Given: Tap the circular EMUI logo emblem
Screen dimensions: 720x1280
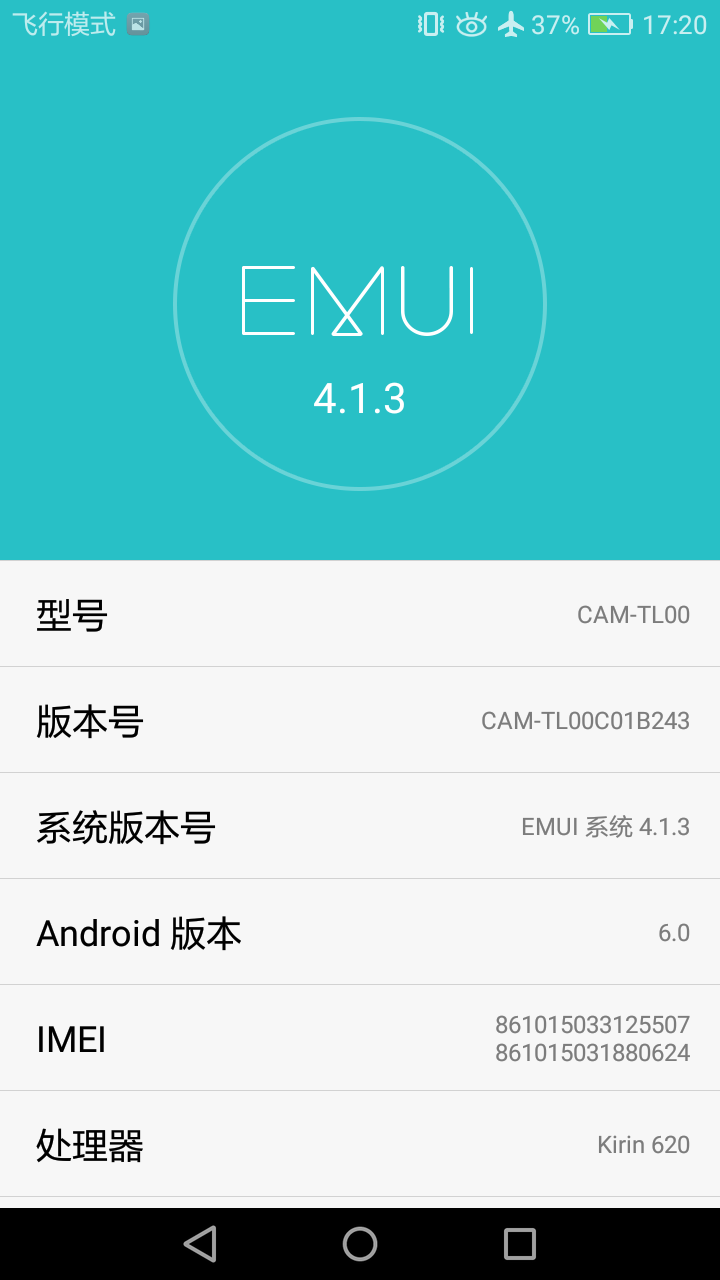Looking at the screenshot, I should (x=360, y=302).
